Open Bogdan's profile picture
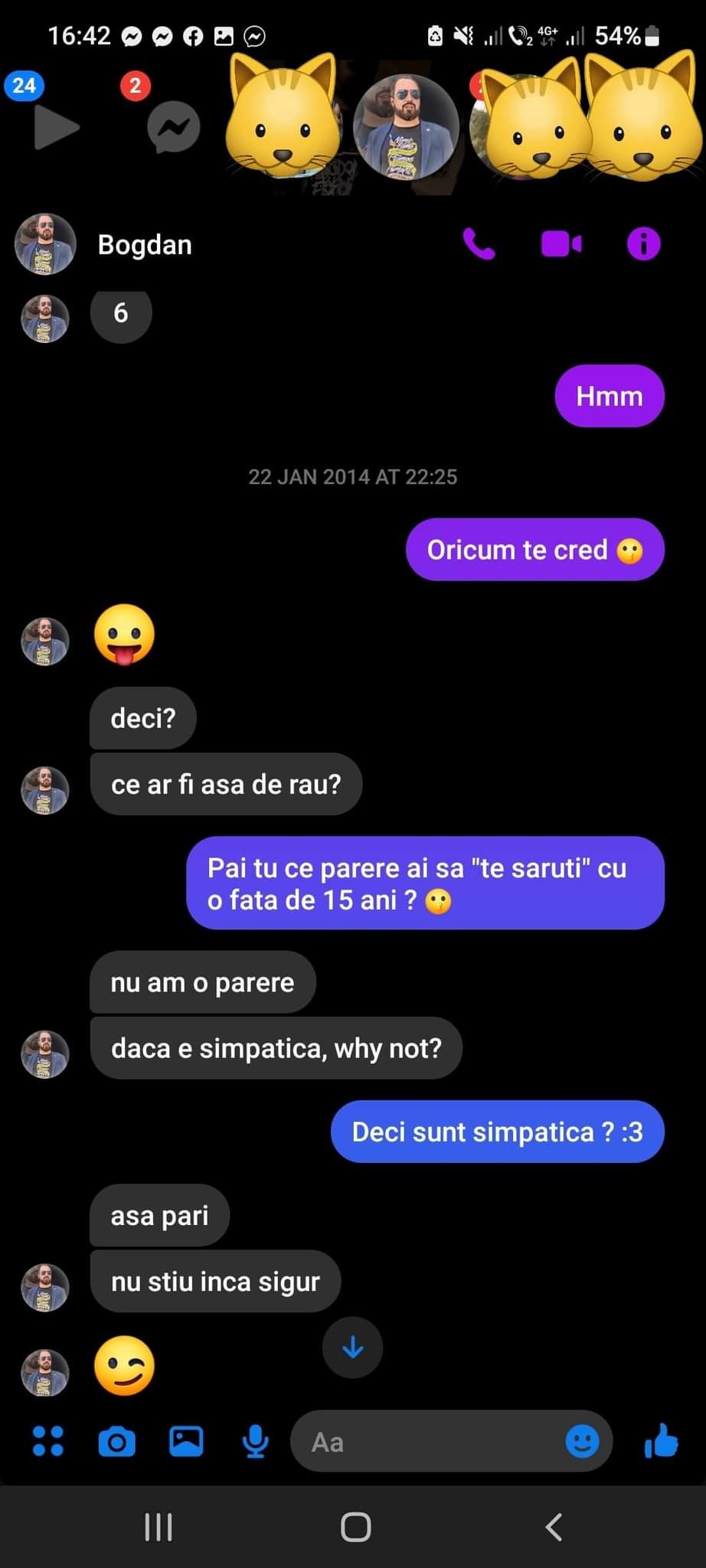 (44, 243)
